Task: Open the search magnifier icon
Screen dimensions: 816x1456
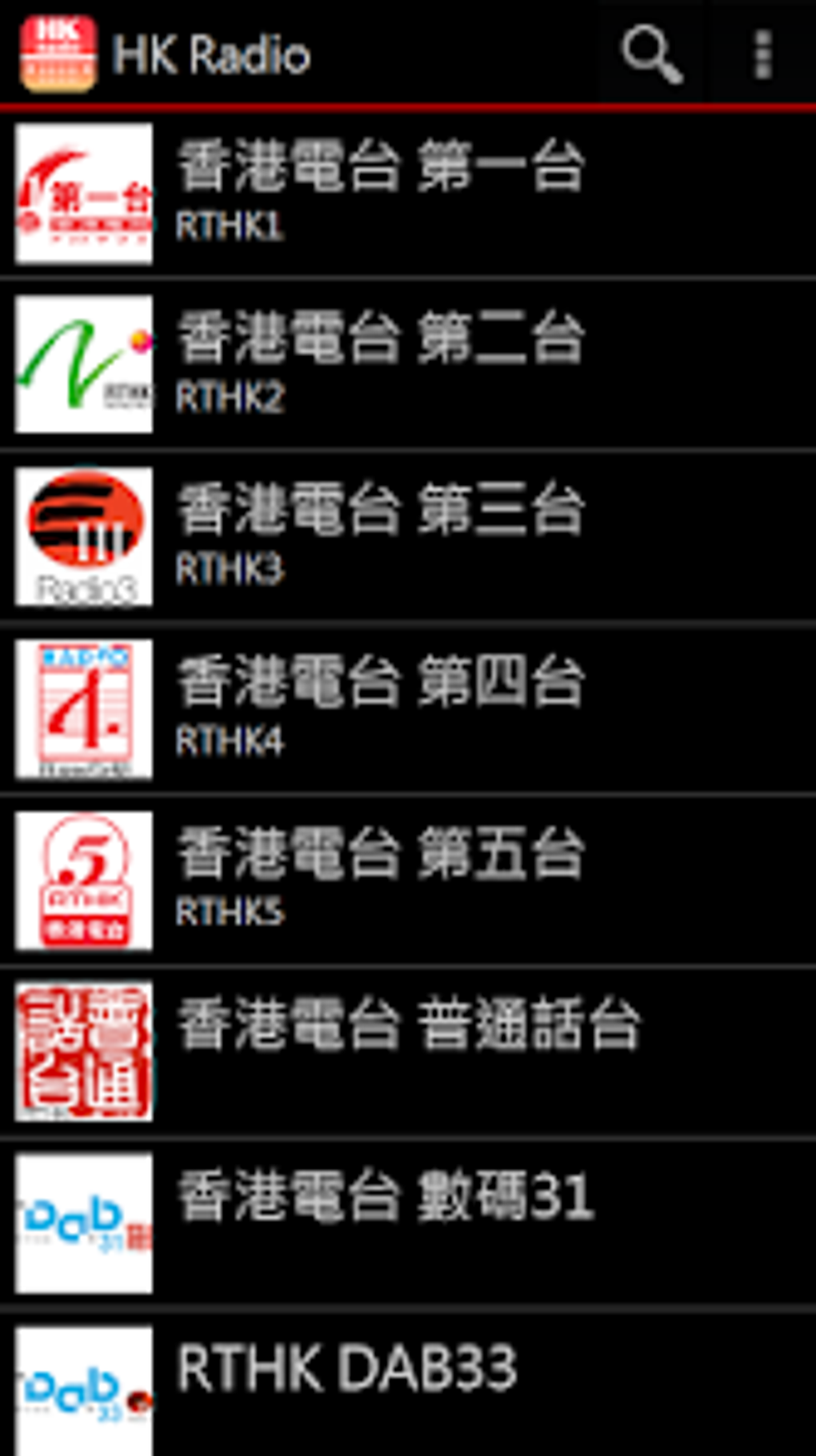Action: coord(651,54)
